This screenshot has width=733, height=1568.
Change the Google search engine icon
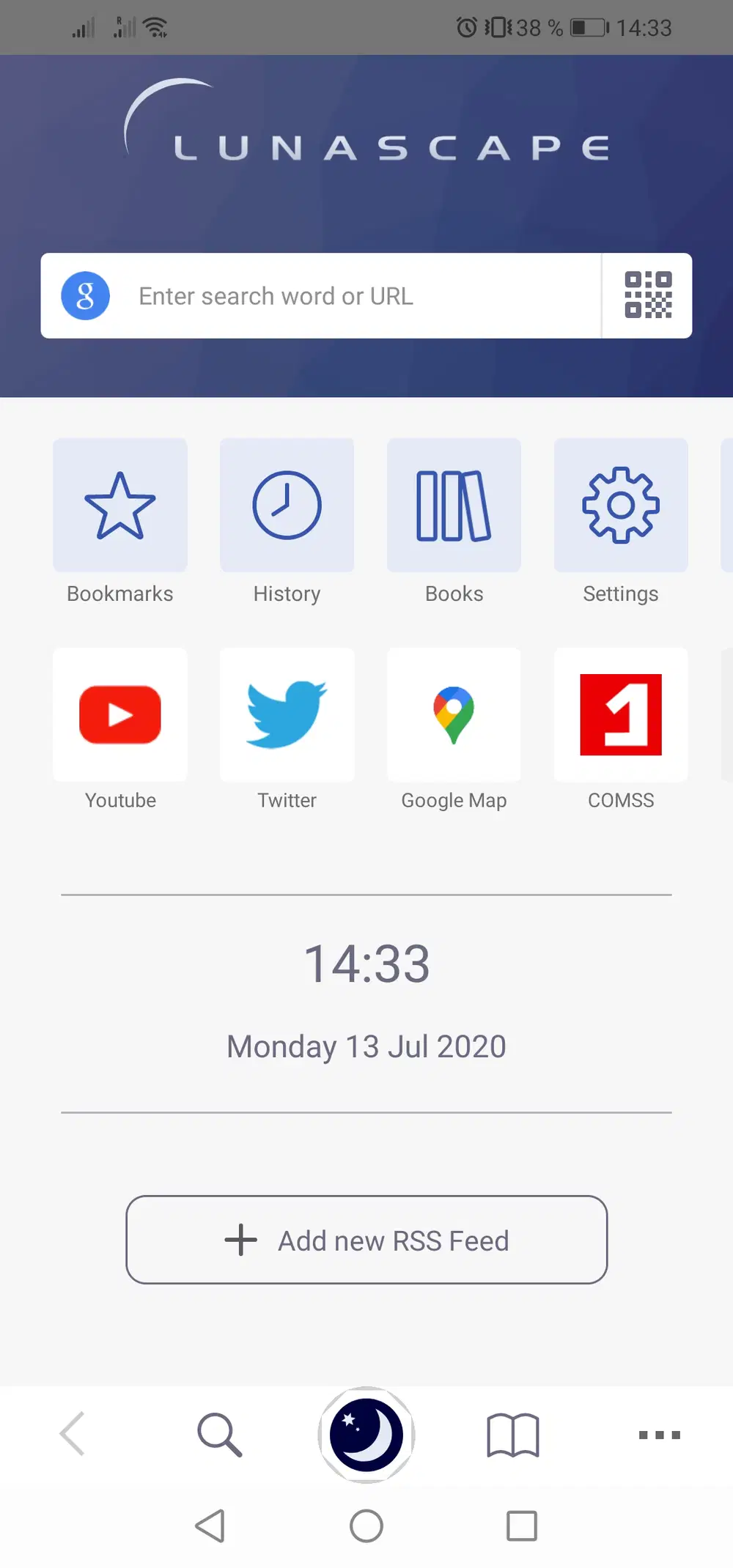click(x=85, y=296)
